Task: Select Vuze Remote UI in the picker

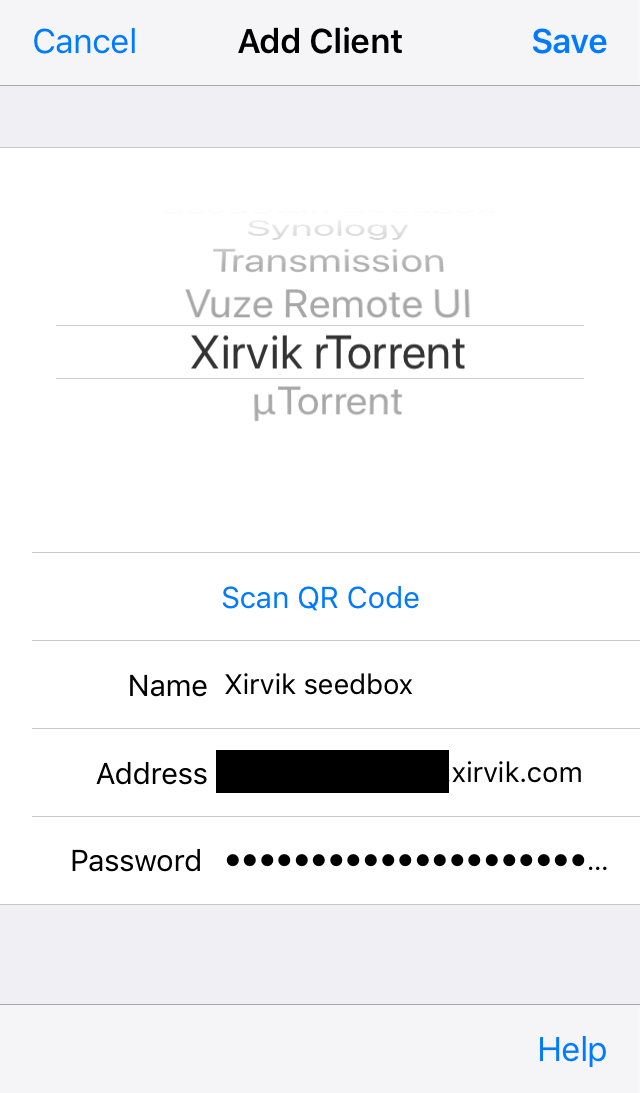Action: point(328,303)
